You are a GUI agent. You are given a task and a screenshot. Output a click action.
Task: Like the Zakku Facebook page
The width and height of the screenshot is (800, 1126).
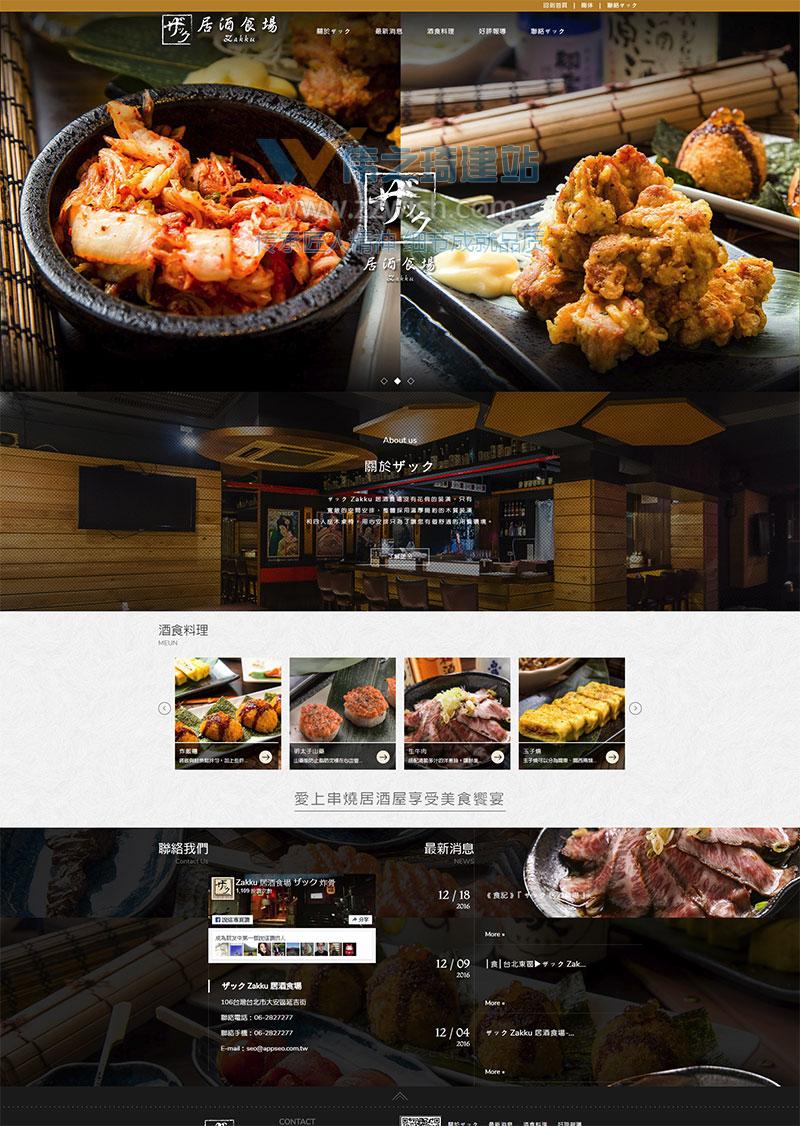232,918
